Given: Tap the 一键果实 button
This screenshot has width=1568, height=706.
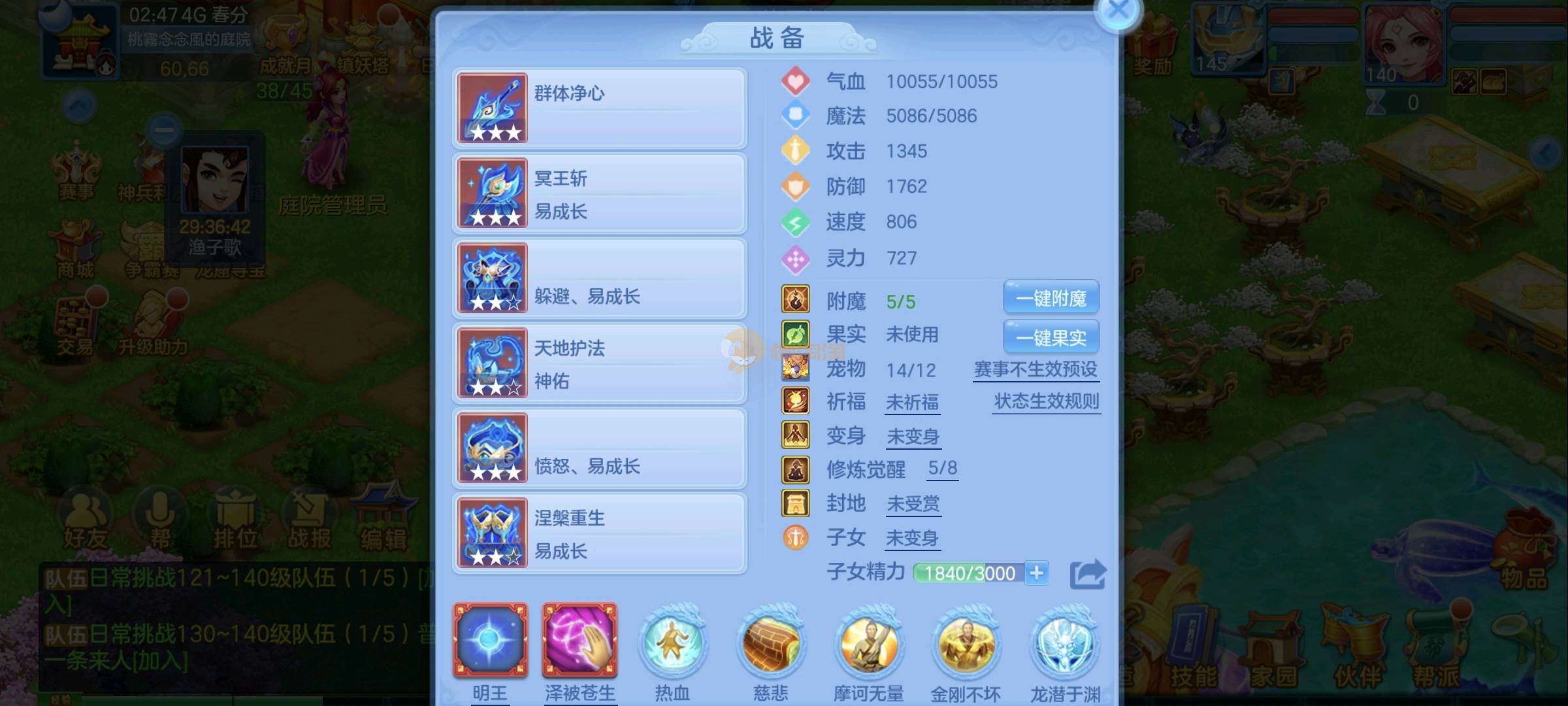Looking at the screenshot, I should click(1051, 337).
